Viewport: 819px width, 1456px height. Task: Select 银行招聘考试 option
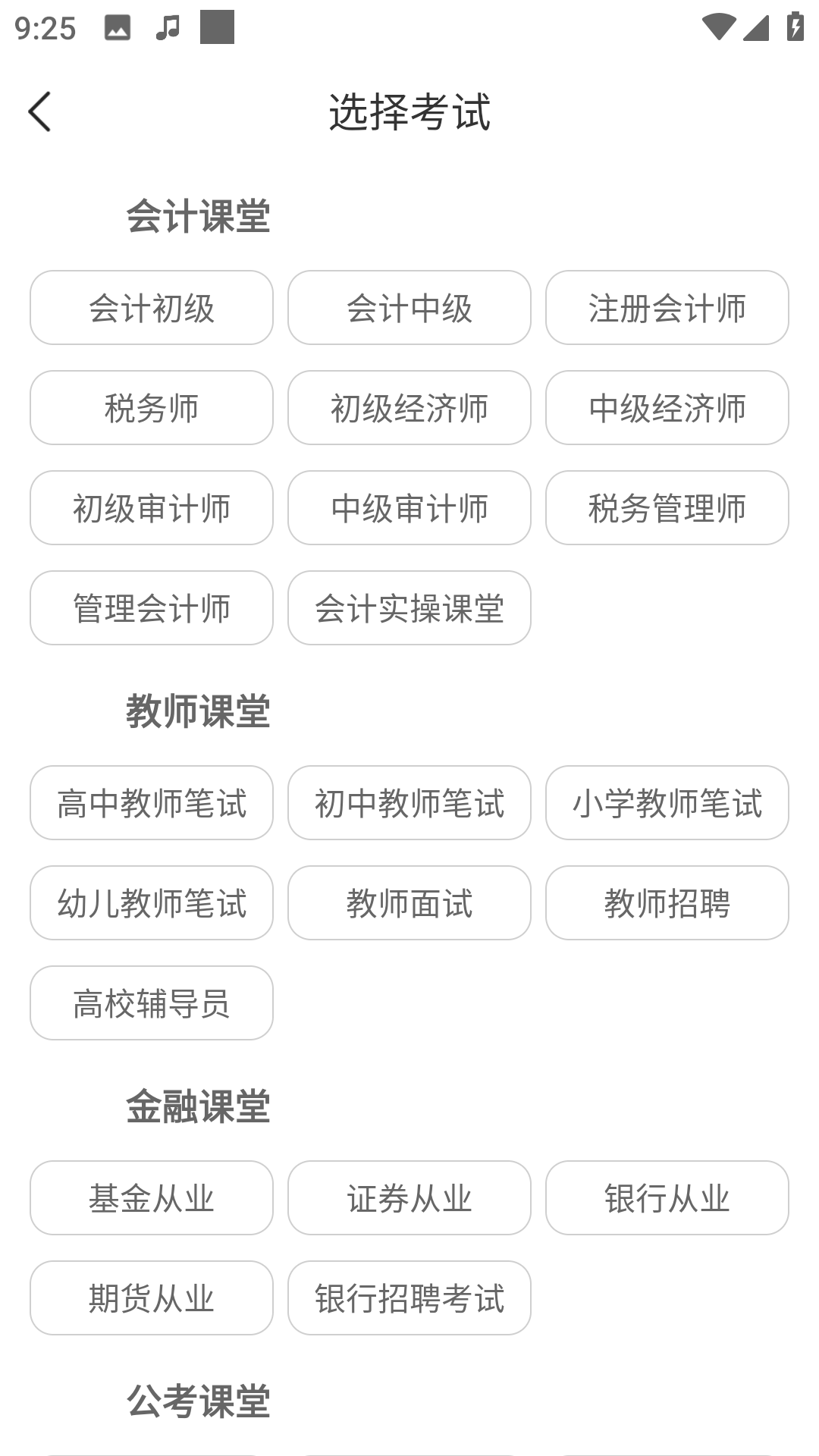point(409,1298)
